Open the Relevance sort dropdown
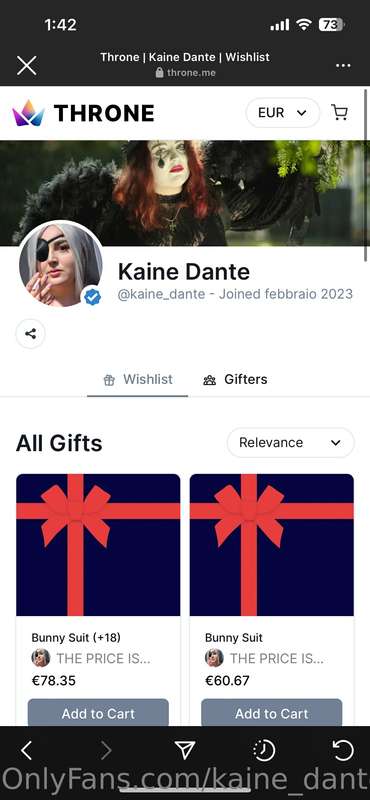 point(290,442)
